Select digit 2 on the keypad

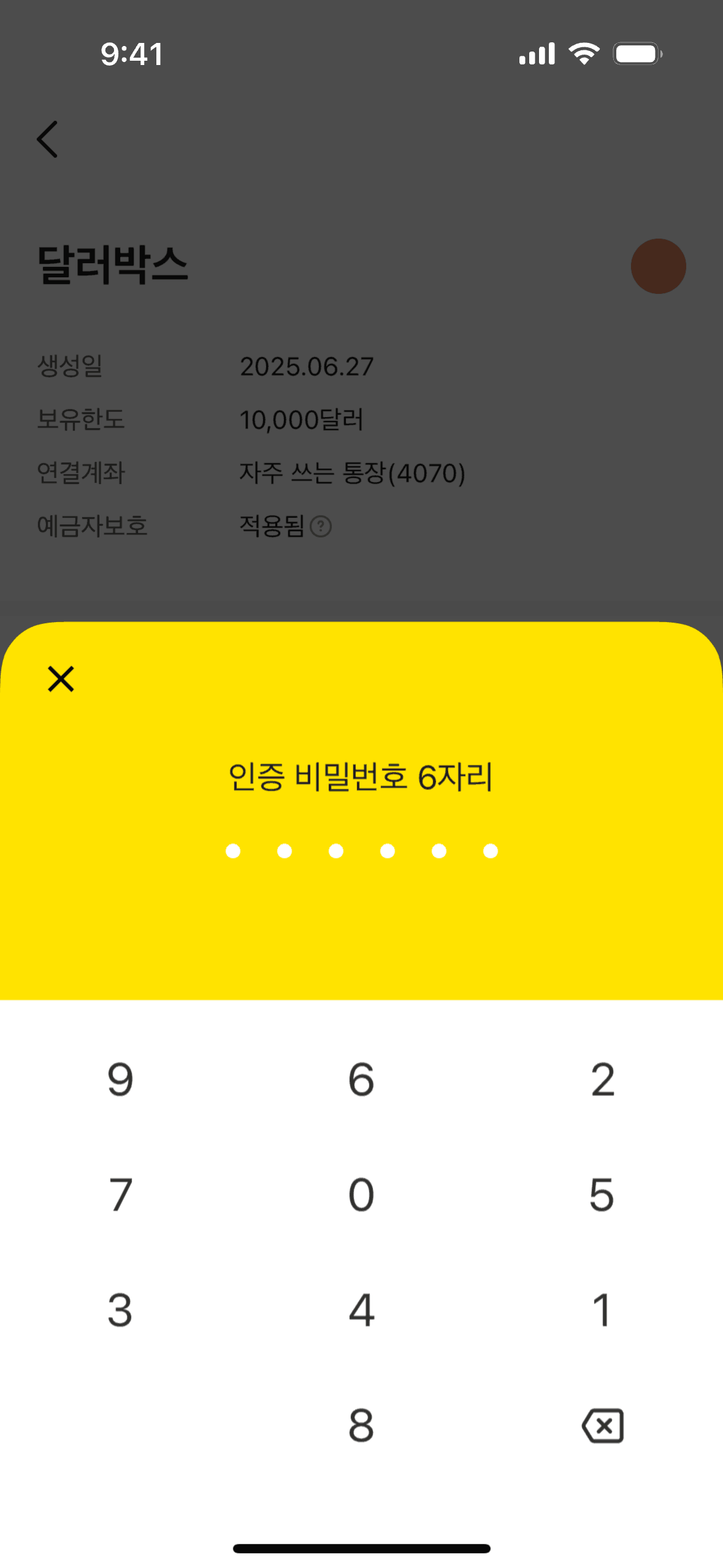coord(602,1080)
